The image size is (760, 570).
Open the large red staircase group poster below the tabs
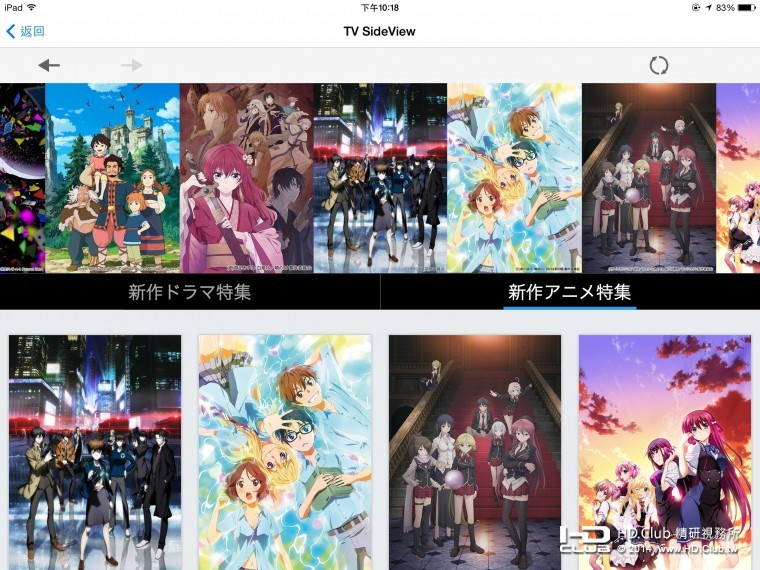(474, 450)
